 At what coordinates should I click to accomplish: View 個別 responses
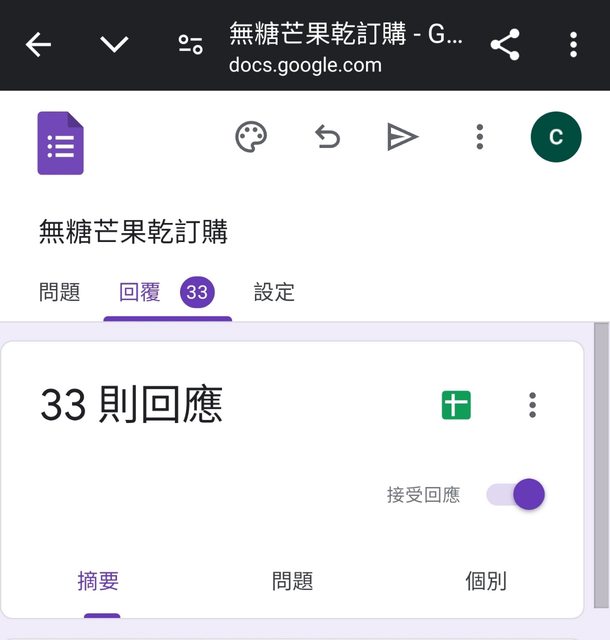486,581
